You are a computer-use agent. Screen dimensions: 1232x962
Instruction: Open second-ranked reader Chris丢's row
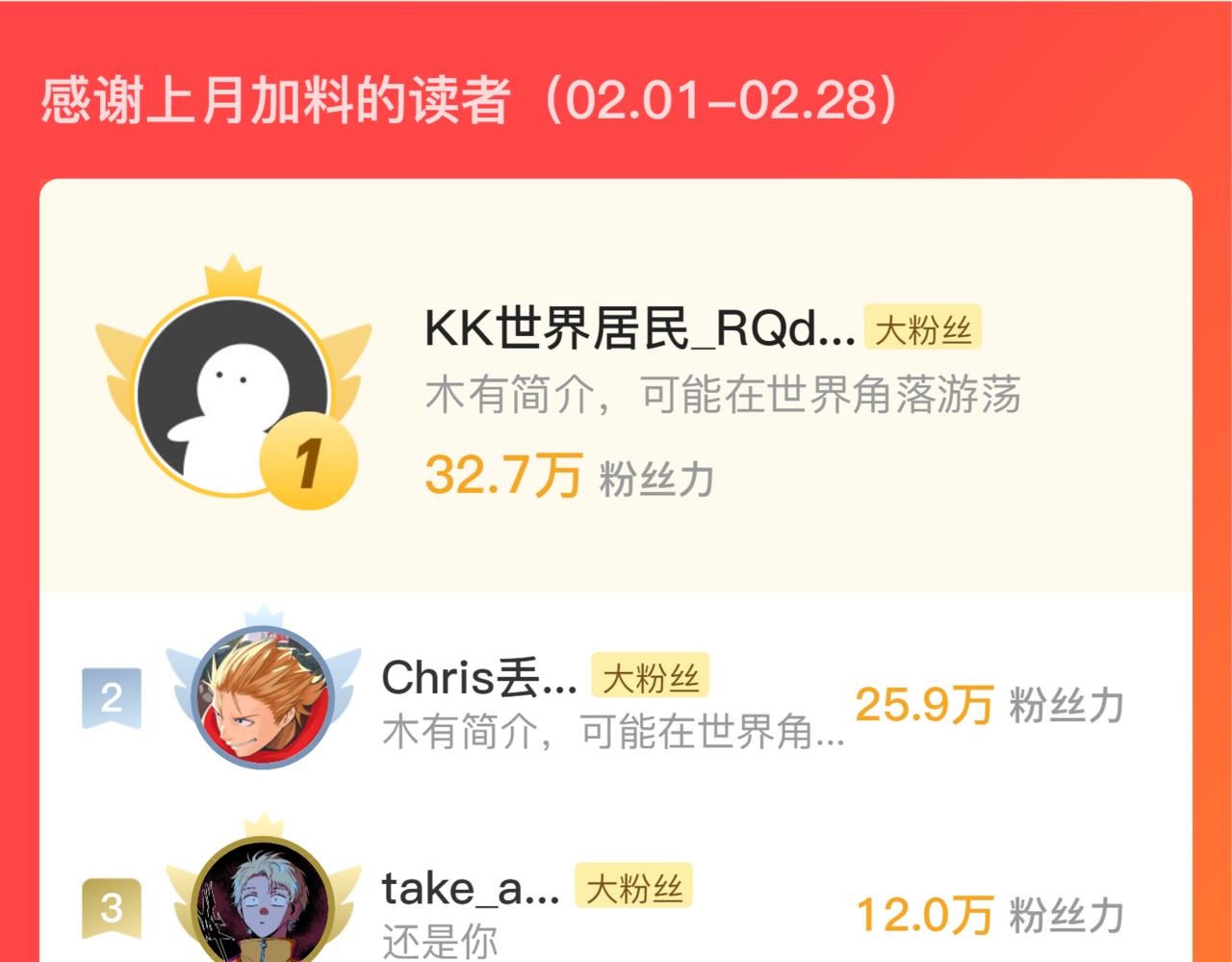616,697
